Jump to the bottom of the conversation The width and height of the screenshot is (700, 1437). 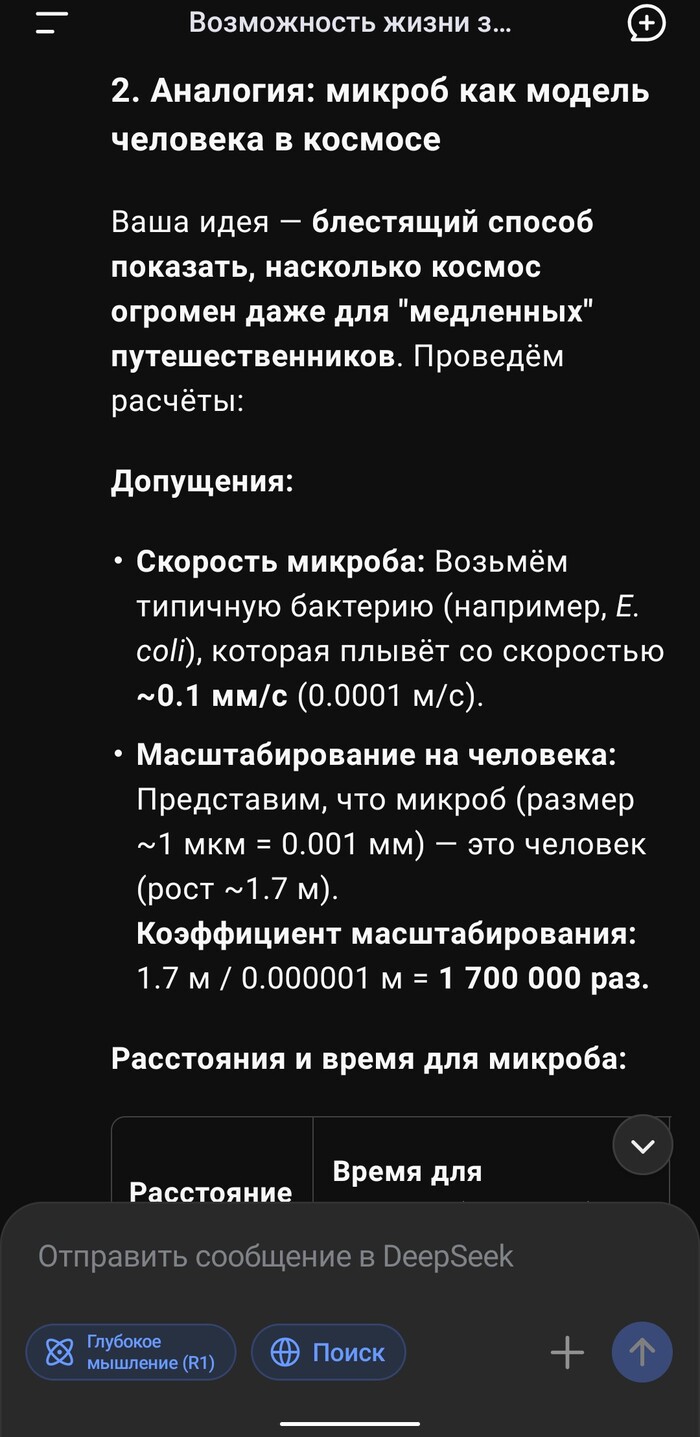pos(642,1145)
